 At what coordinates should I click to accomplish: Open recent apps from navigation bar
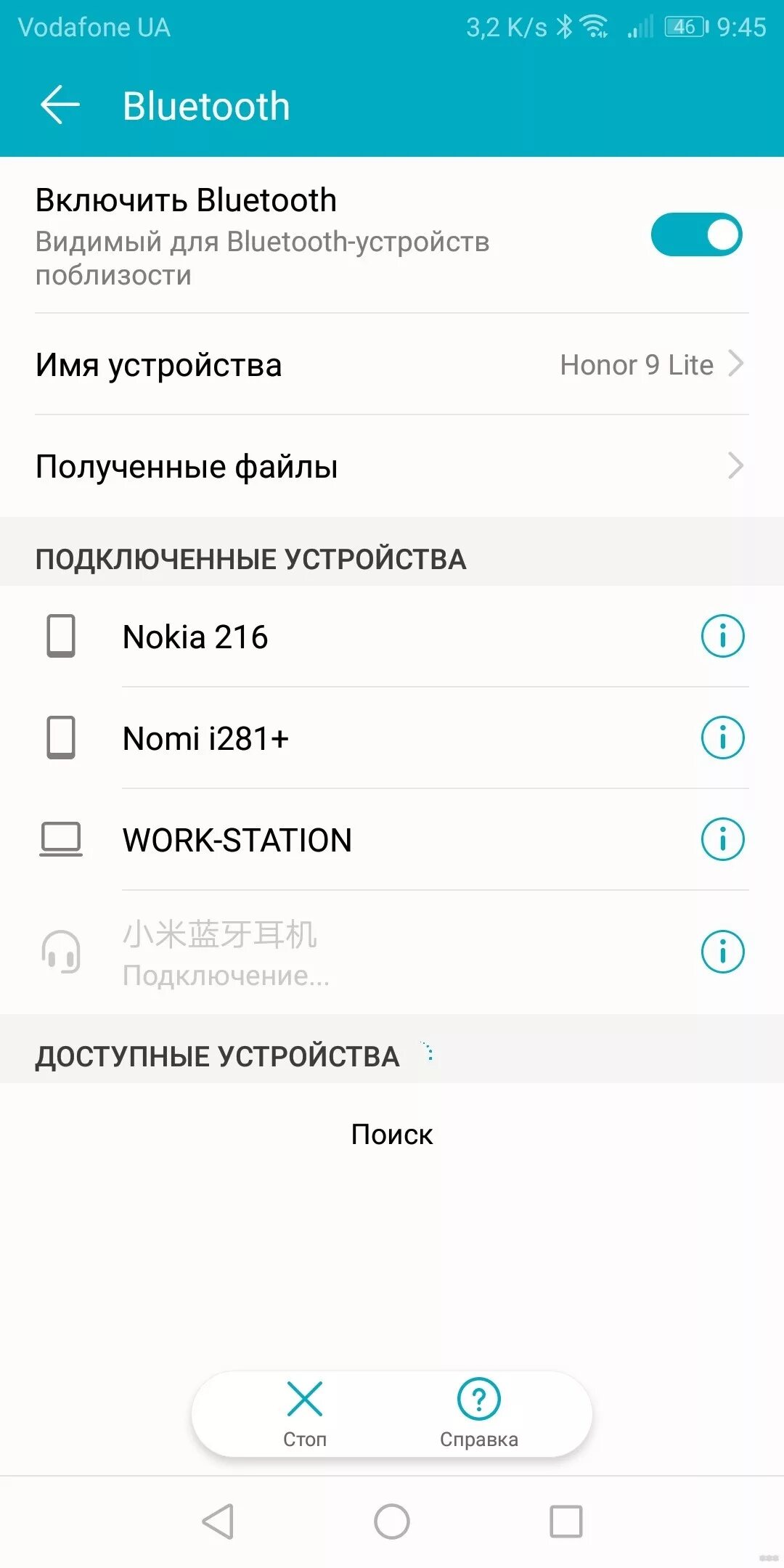(x=565, y=1522)
